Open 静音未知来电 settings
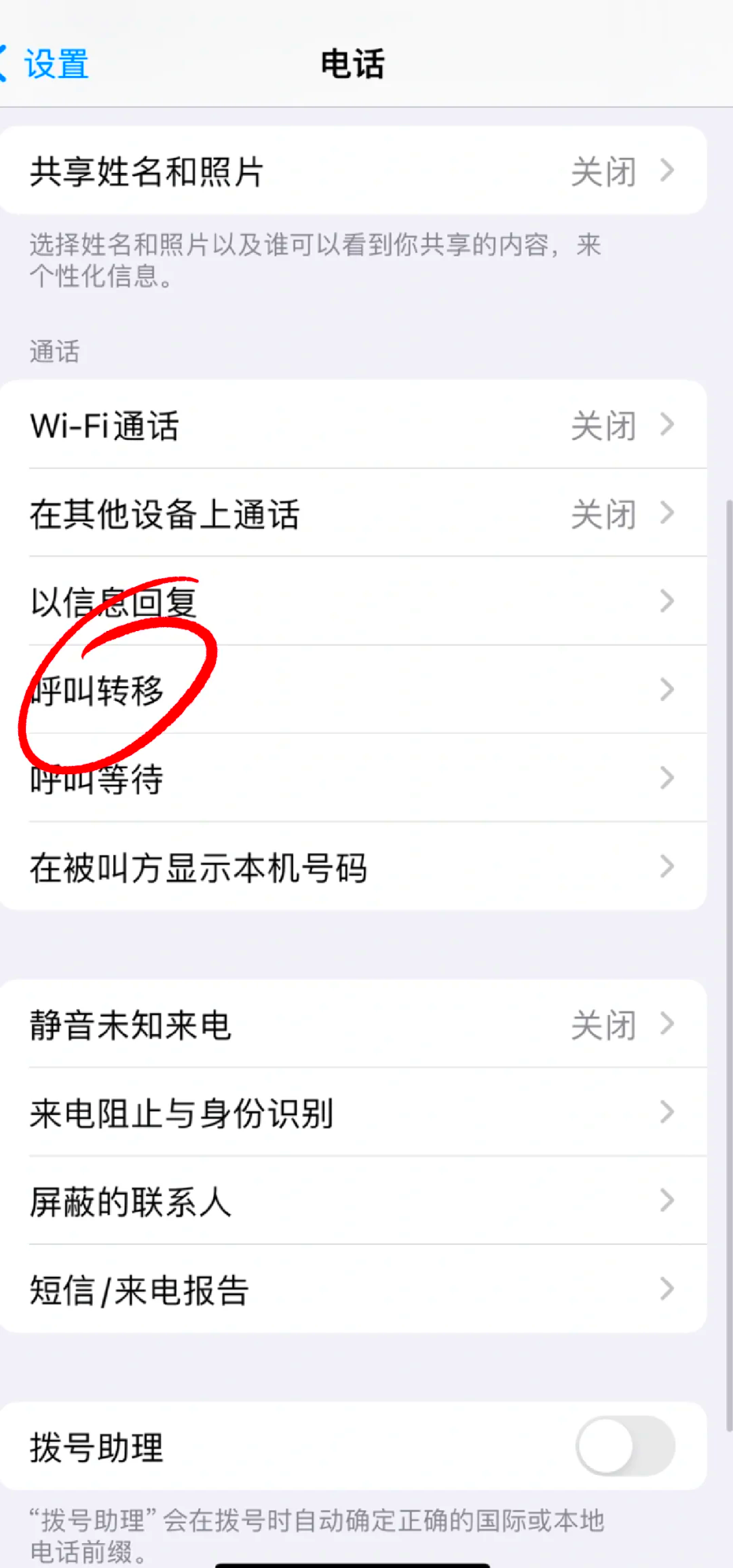This screenshot has width=733, height=1568. [353, 1025]
